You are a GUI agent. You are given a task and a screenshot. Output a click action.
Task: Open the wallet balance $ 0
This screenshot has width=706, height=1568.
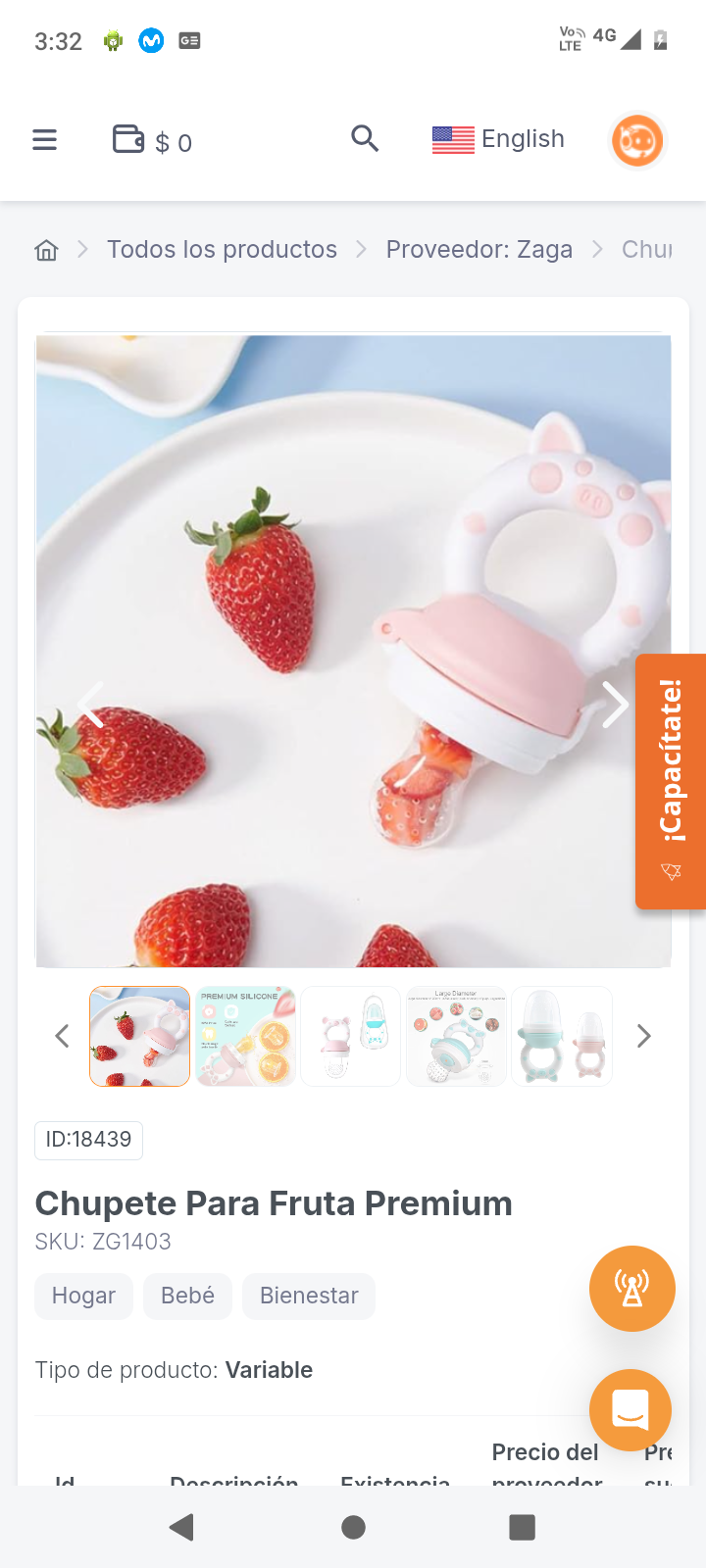point(153,141)
